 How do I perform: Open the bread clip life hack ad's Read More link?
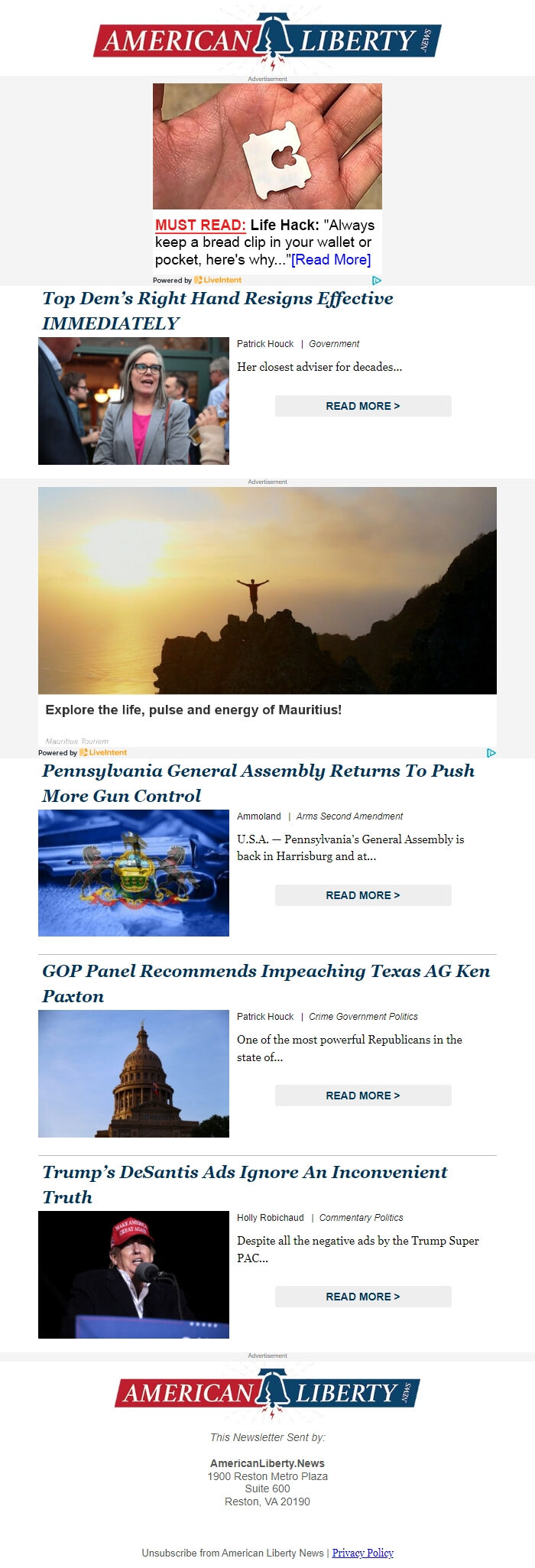click(331, 260)
